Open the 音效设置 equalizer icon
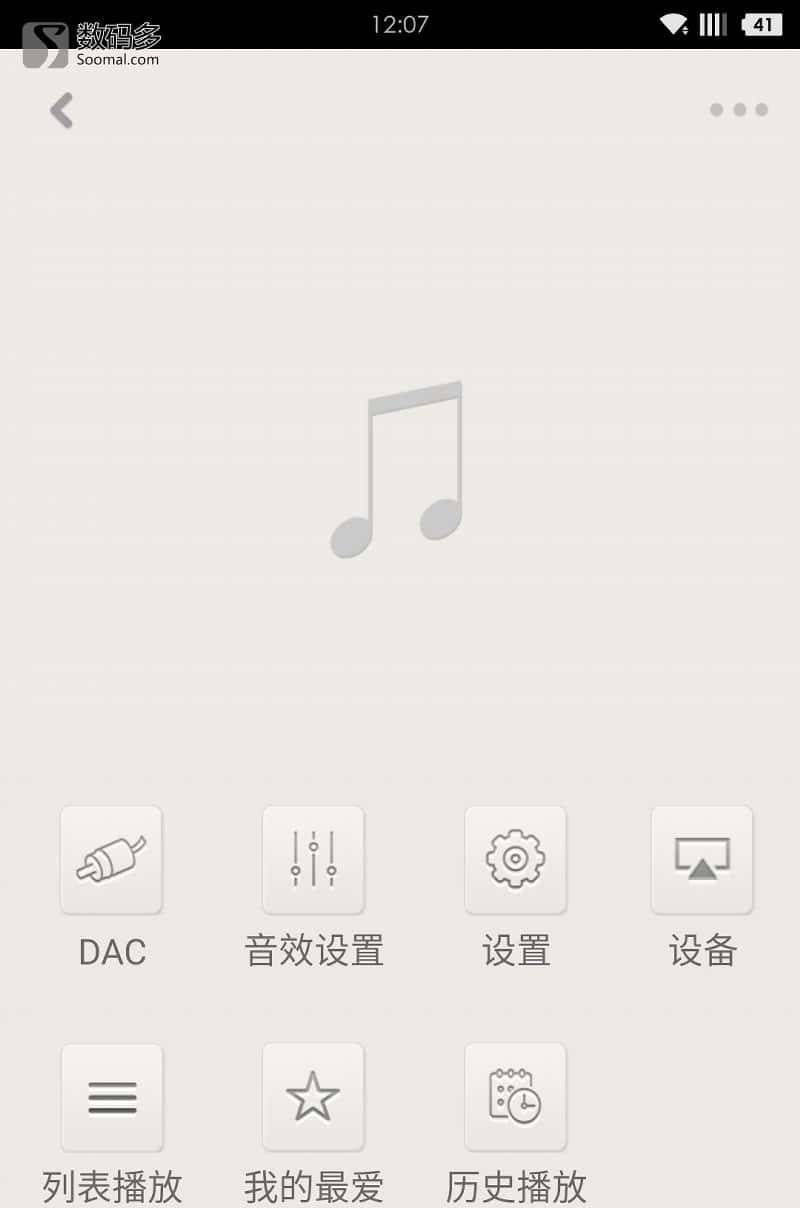This screenshot has height=1208, width=800. coord(313,860)
